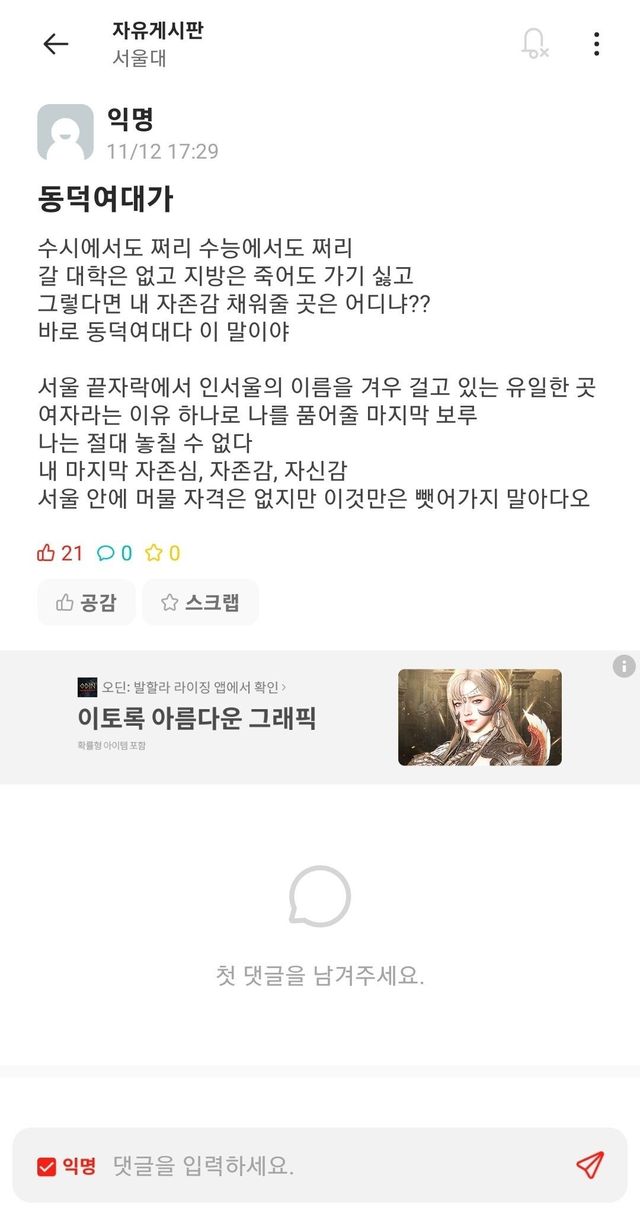The image size is (640, 1215).
Task: Tap the 공감 like button
Action: pyautogui.click(x=86, y=602)
